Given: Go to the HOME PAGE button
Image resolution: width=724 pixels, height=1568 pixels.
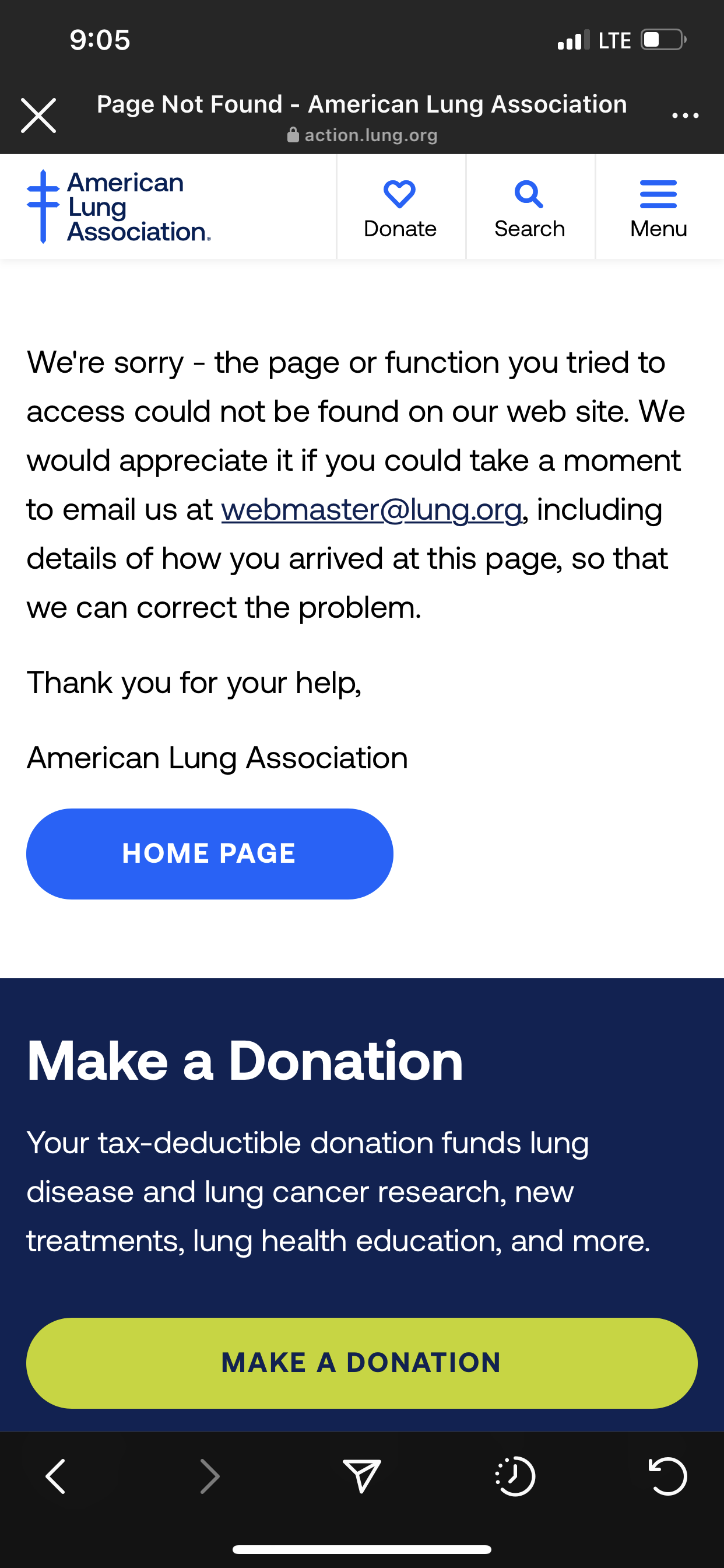Looking at the screenshot, I should pos(209,853).
